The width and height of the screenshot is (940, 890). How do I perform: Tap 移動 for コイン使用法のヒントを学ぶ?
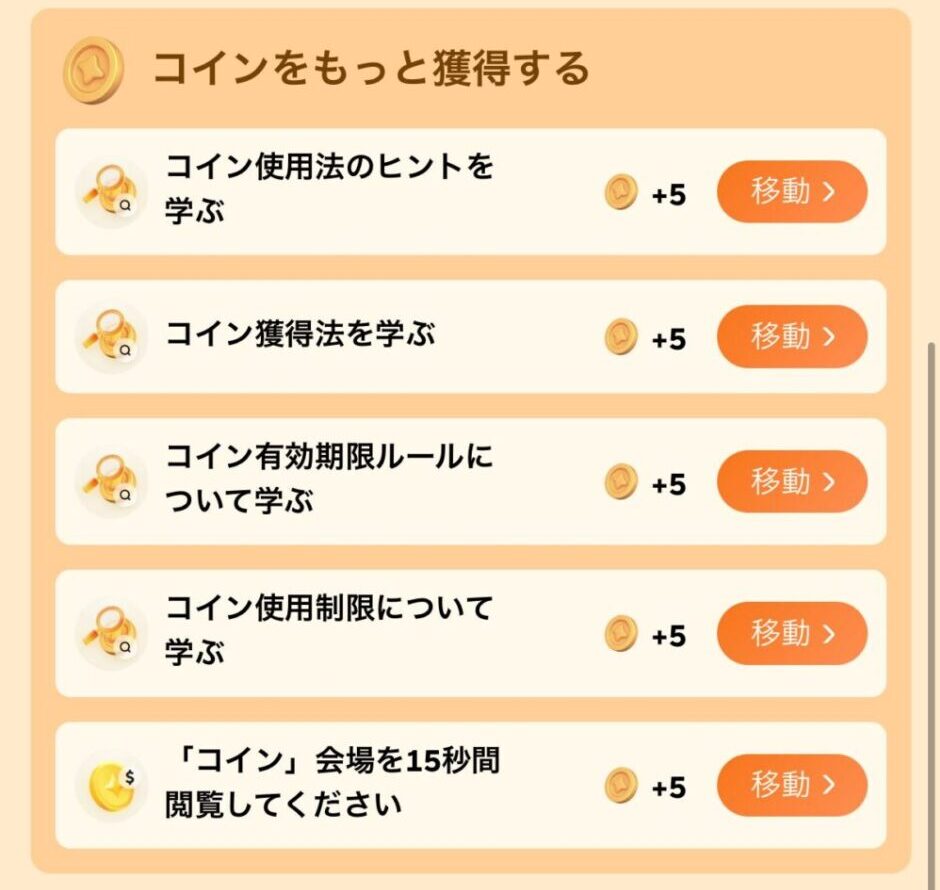click(791, 191)
